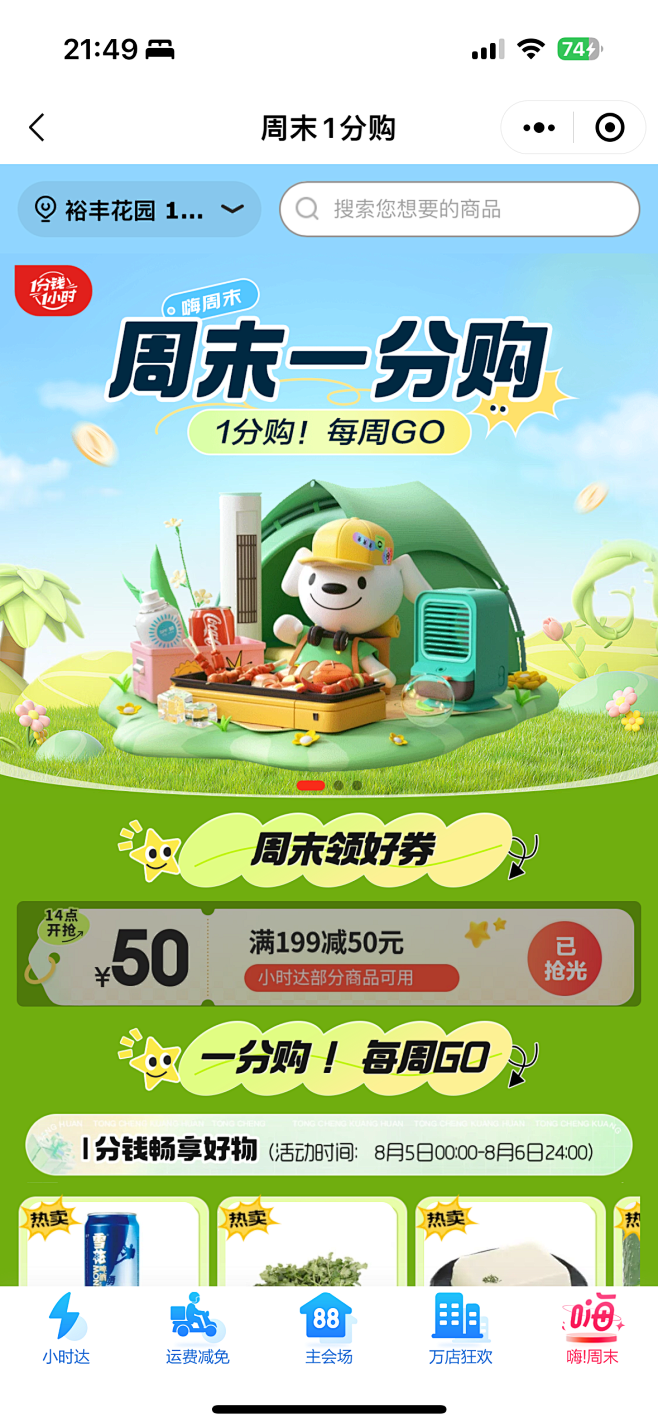This screenshot has width=658, height=1427.
Task: Switch to the 万店狂欢 tab
Action: [460, 1329]
